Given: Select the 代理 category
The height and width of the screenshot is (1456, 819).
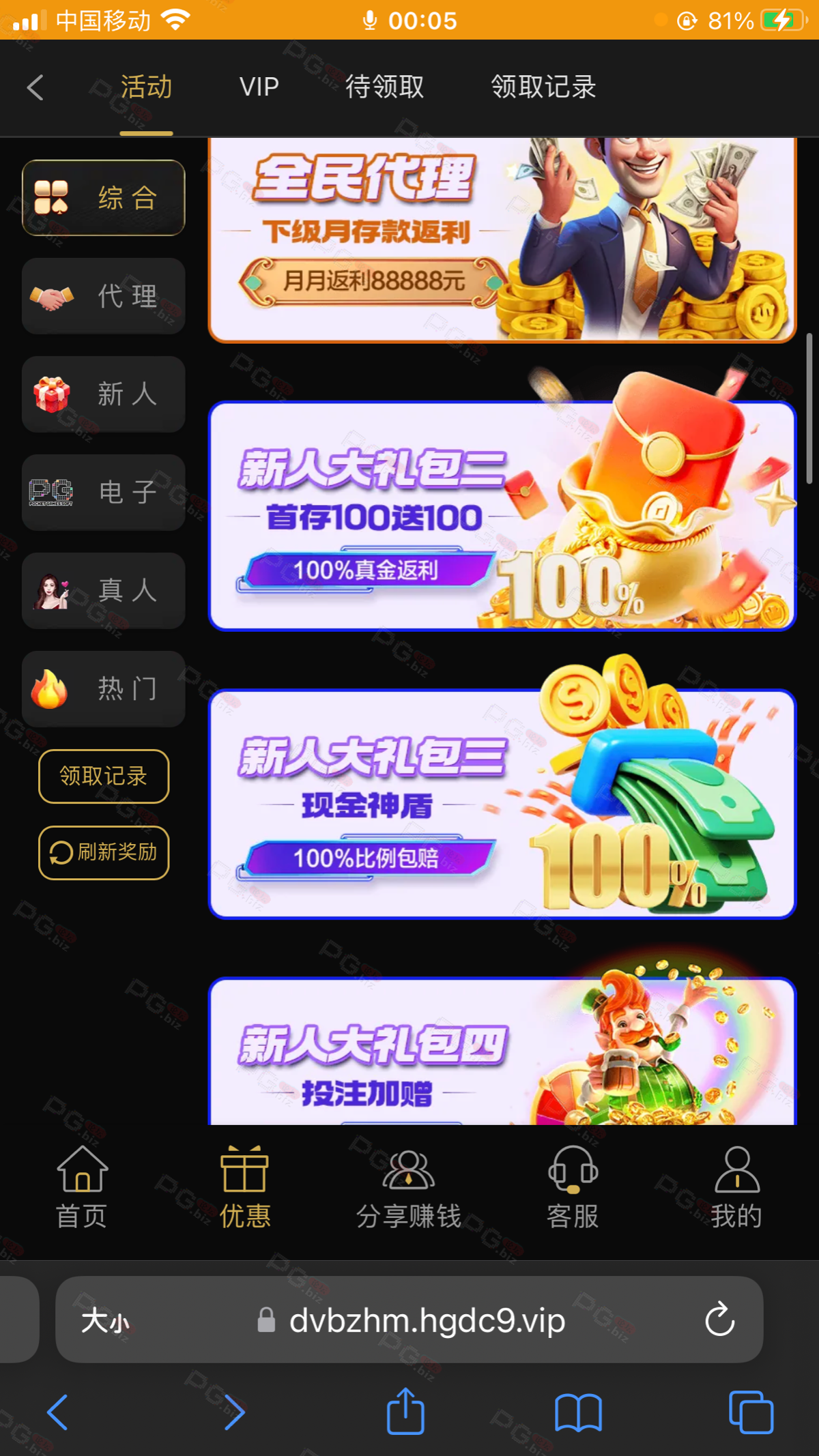Looking at the screenshot, I should click(104, 296).
